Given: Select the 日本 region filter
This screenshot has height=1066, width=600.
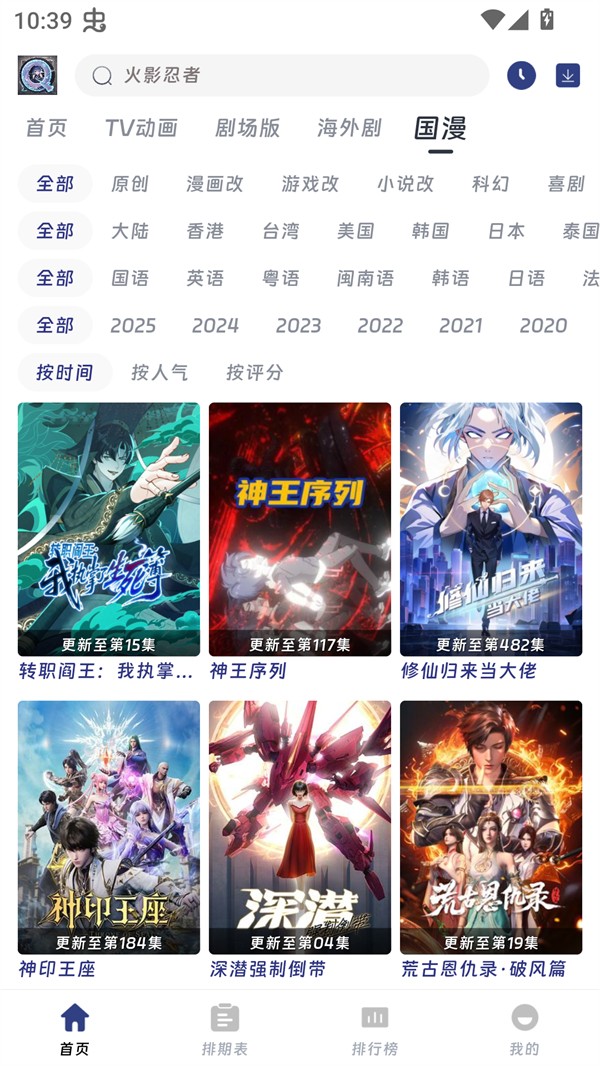Looking at the screenshot, I should click(x=506, y=231).
